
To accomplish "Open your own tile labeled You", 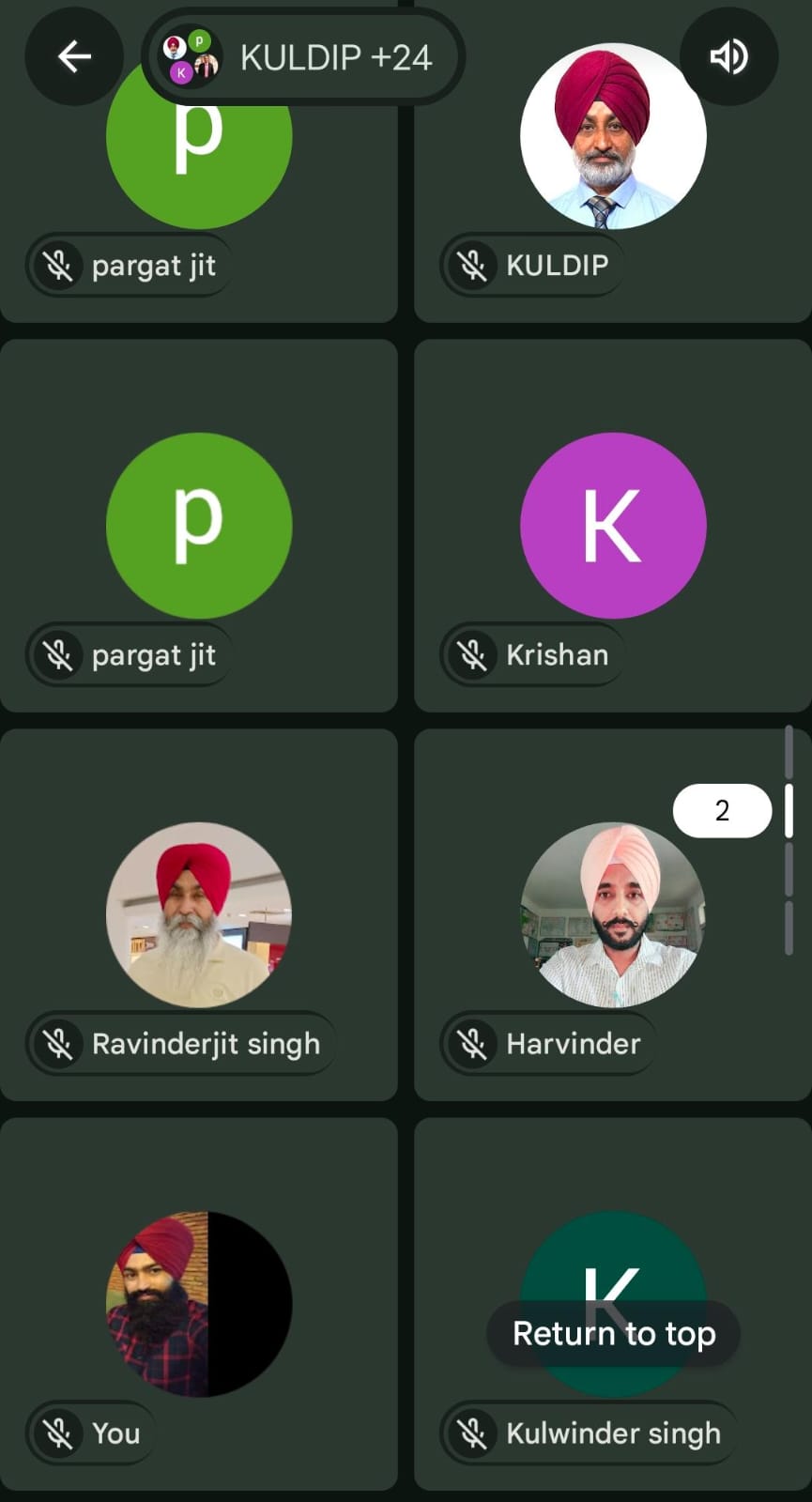I will (x=199, y=1305).
